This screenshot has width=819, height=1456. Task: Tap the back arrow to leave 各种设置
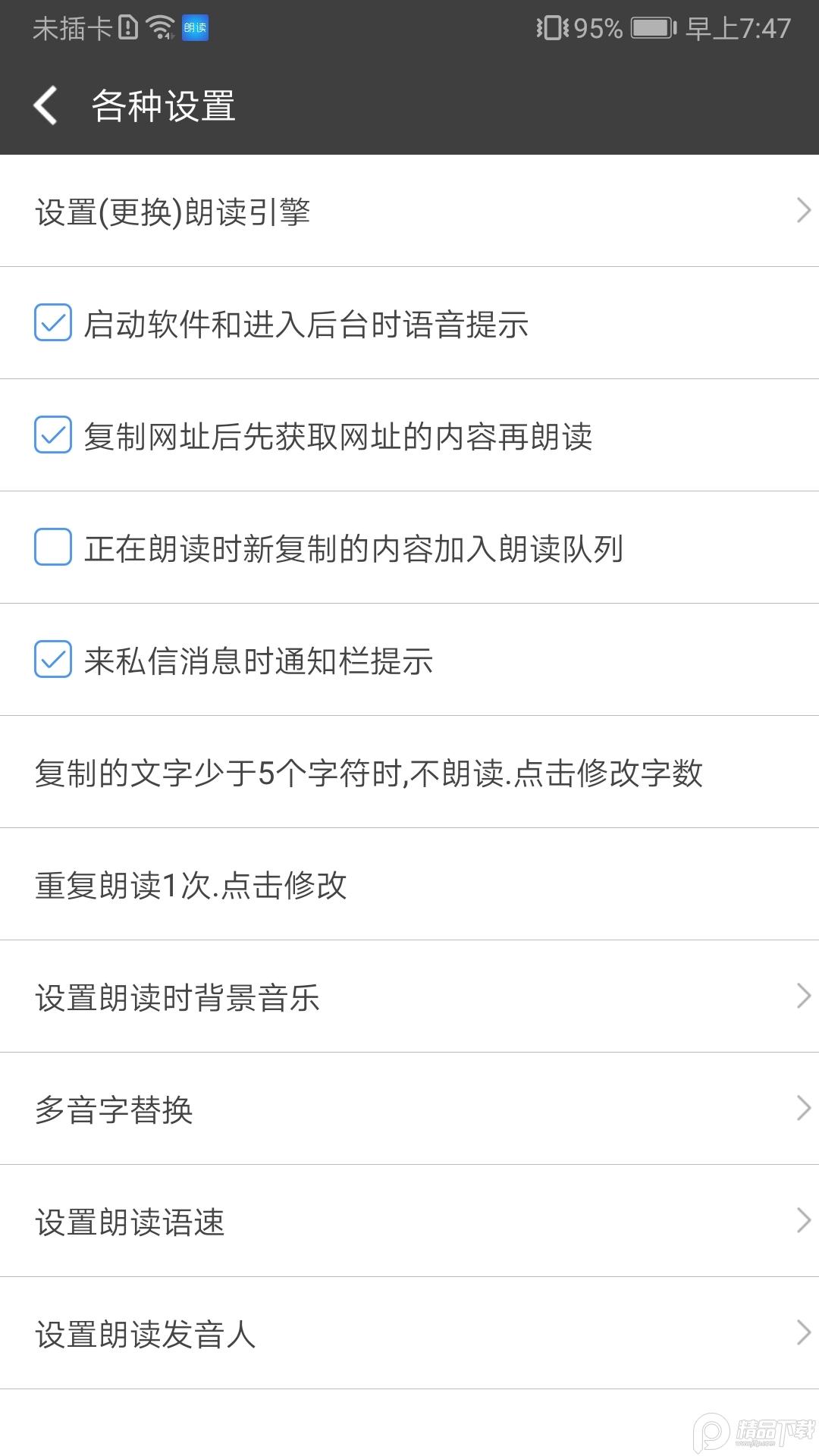(44, 105)
